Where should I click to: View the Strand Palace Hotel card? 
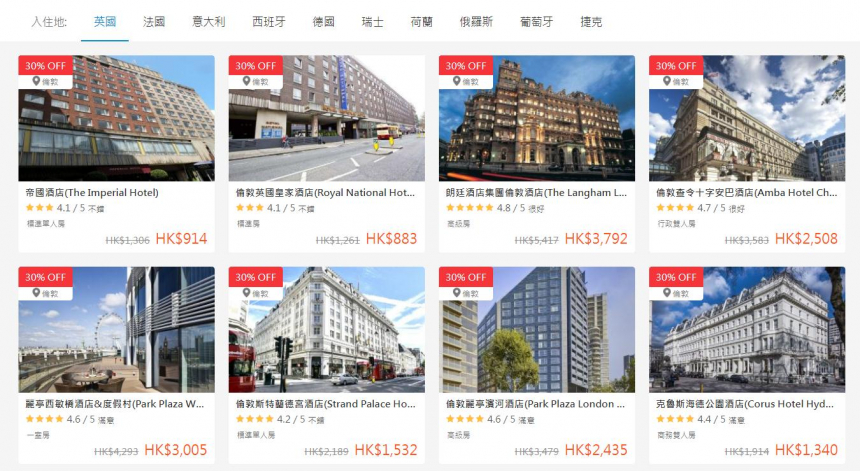pos(326,360)
